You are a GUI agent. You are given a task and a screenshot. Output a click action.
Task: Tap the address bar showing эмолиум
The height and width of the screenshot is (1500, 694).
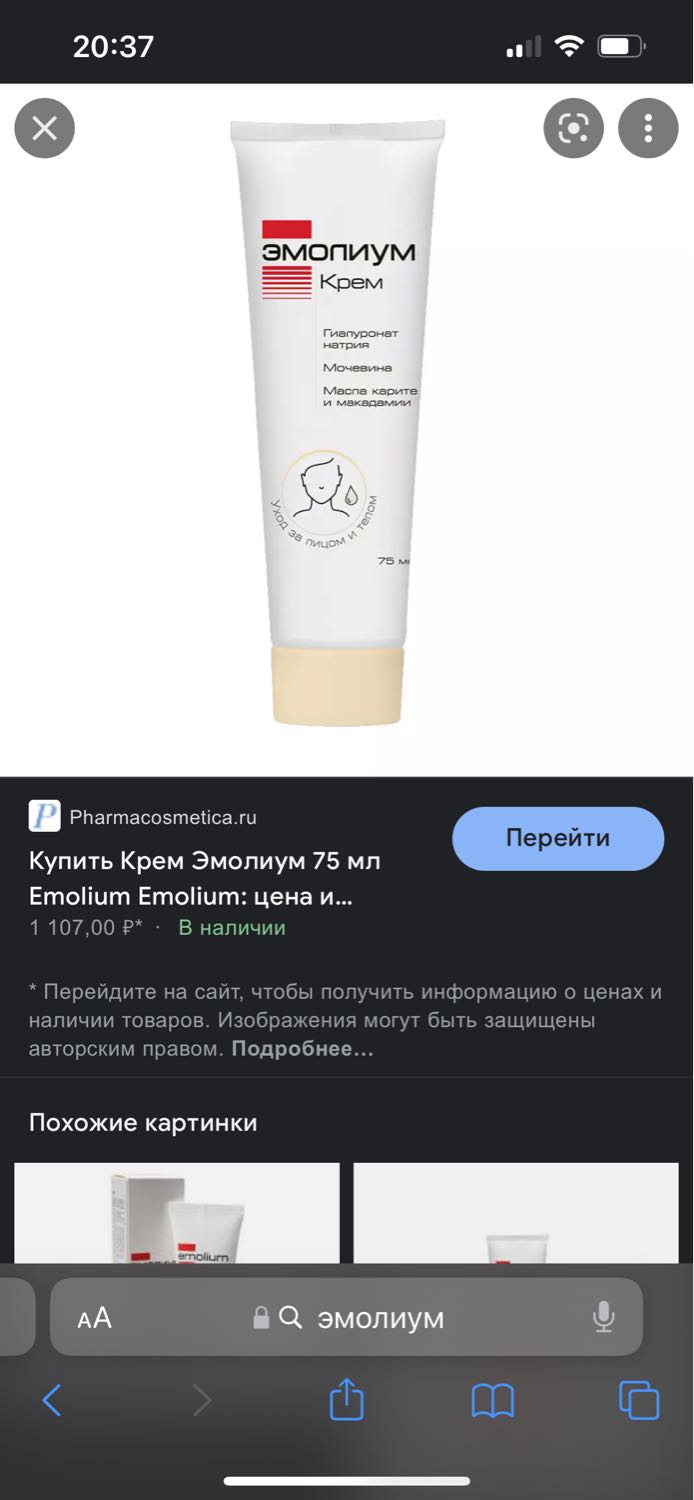click(x=347, y=1317)
